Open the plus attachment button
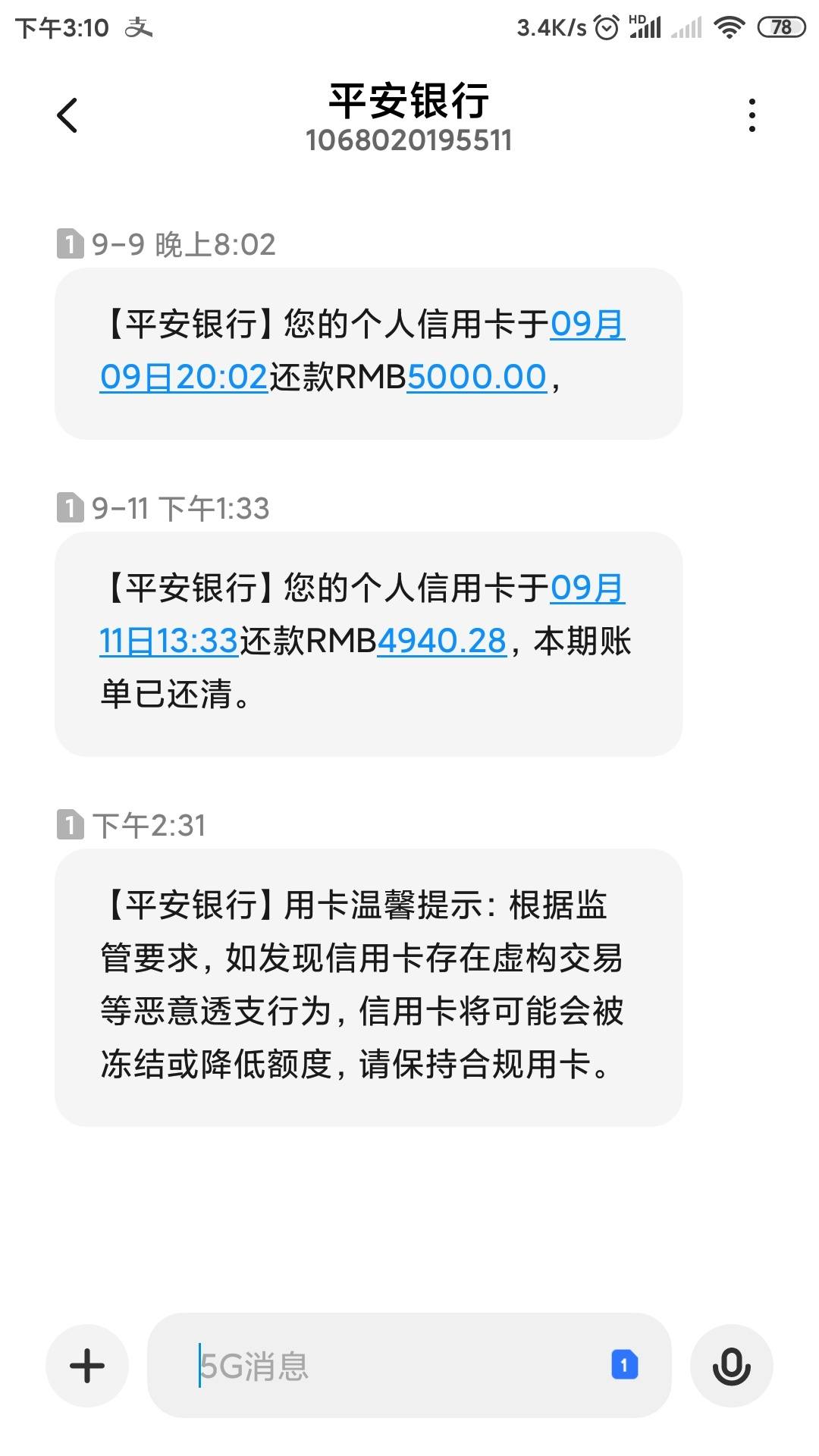 87,1366
